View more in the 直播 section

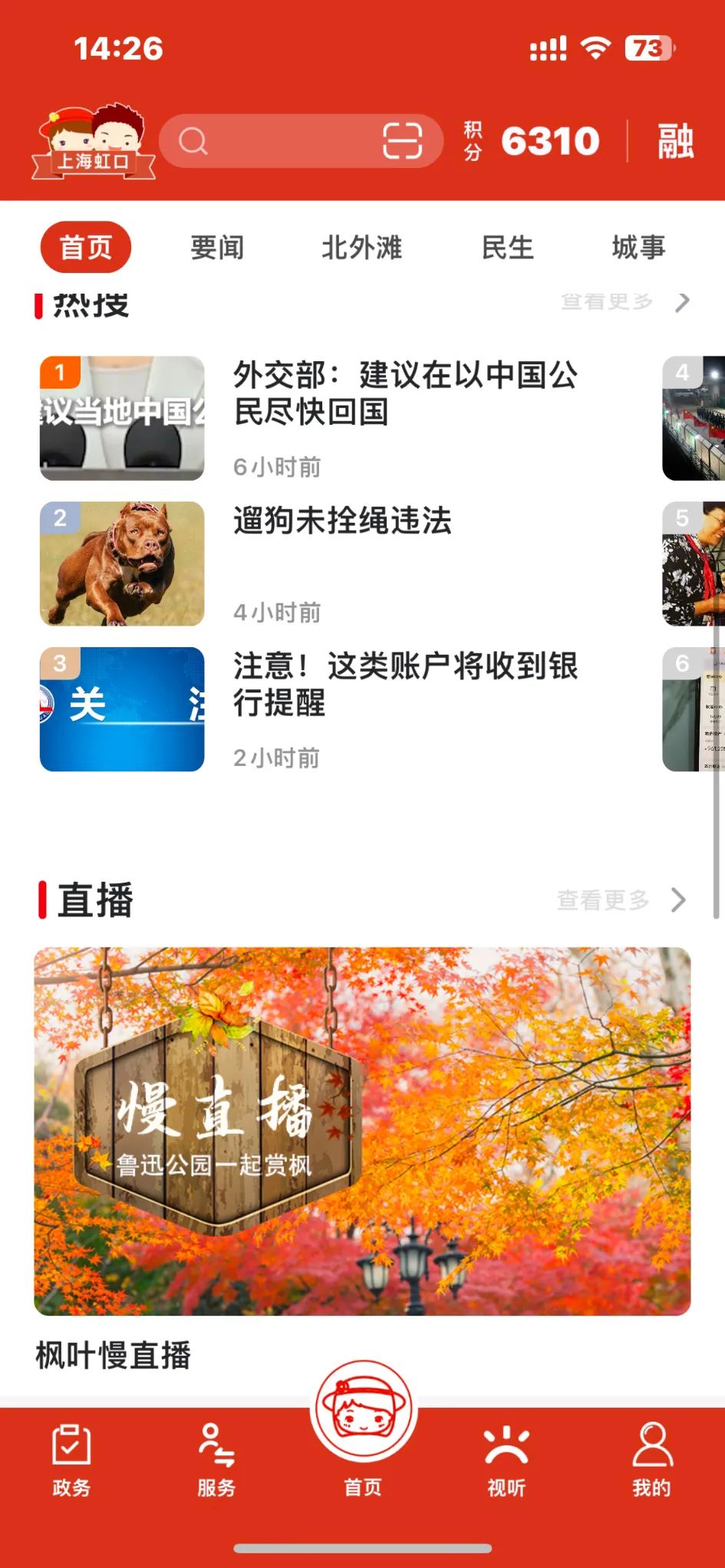(621, 900)
